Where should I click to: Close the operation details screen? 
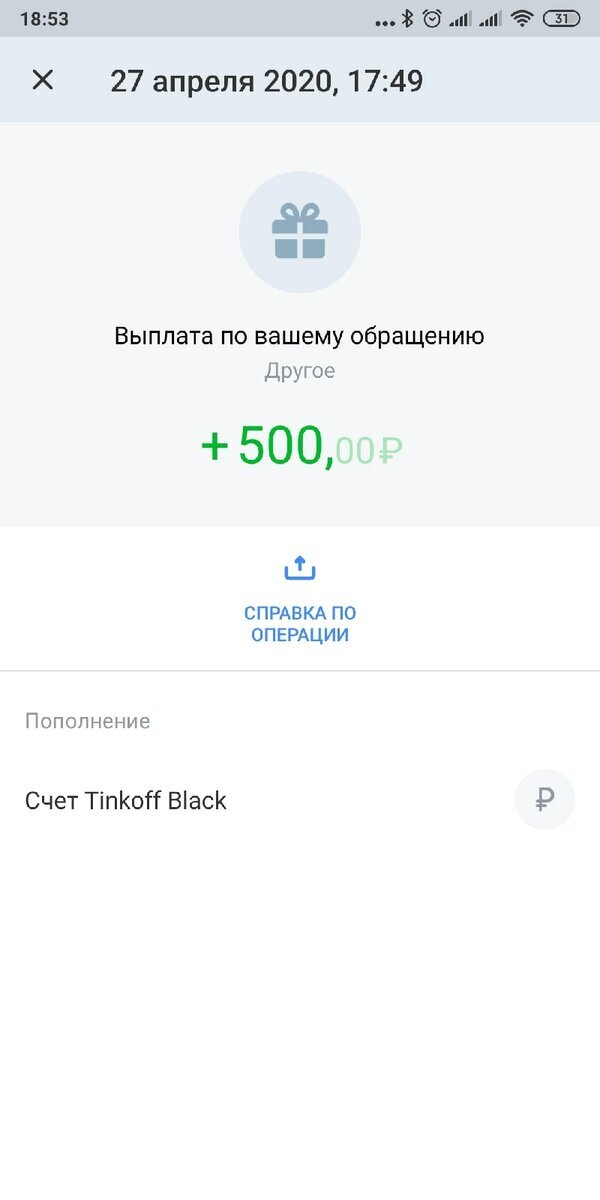click(x=42, y=80)
